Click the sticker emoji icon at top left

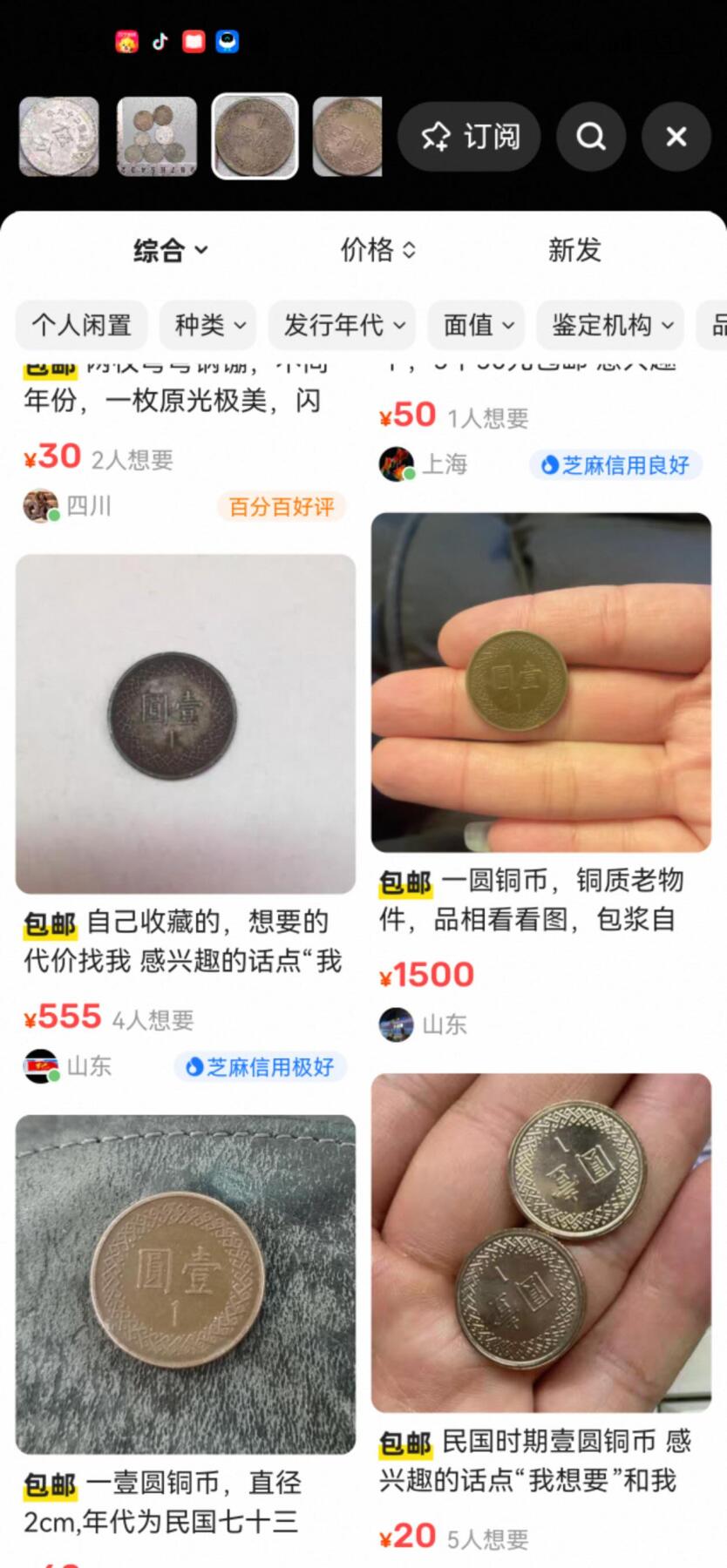pyautogui.click(x=127, y=41)
